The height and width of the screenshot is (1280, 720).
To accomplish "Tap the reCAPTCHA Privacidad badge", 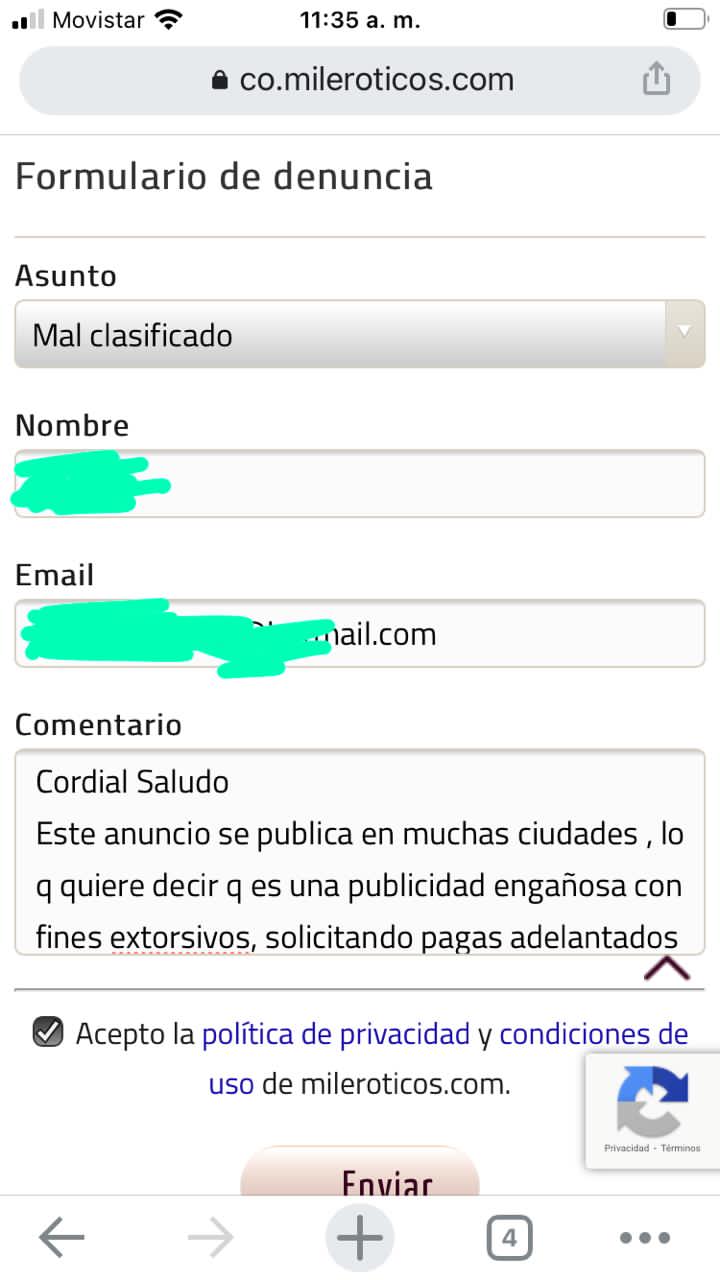I will 626,1148.
